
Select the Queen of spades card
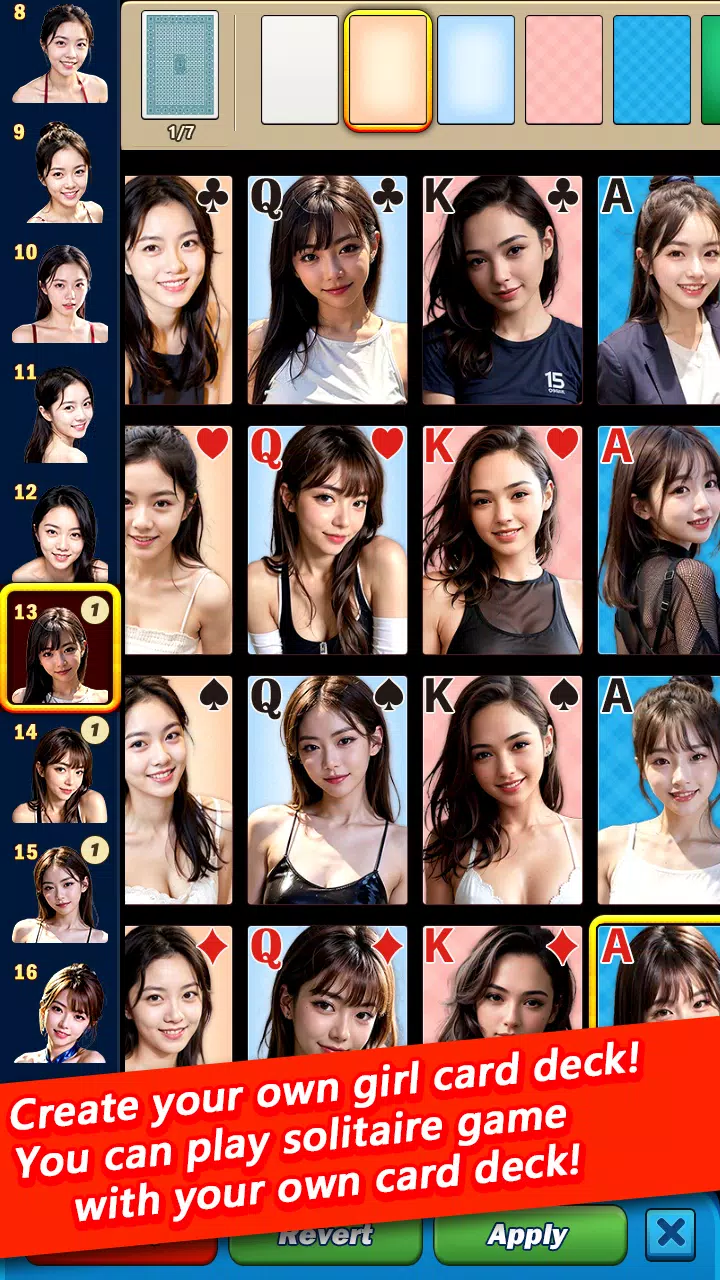[327, 790]
